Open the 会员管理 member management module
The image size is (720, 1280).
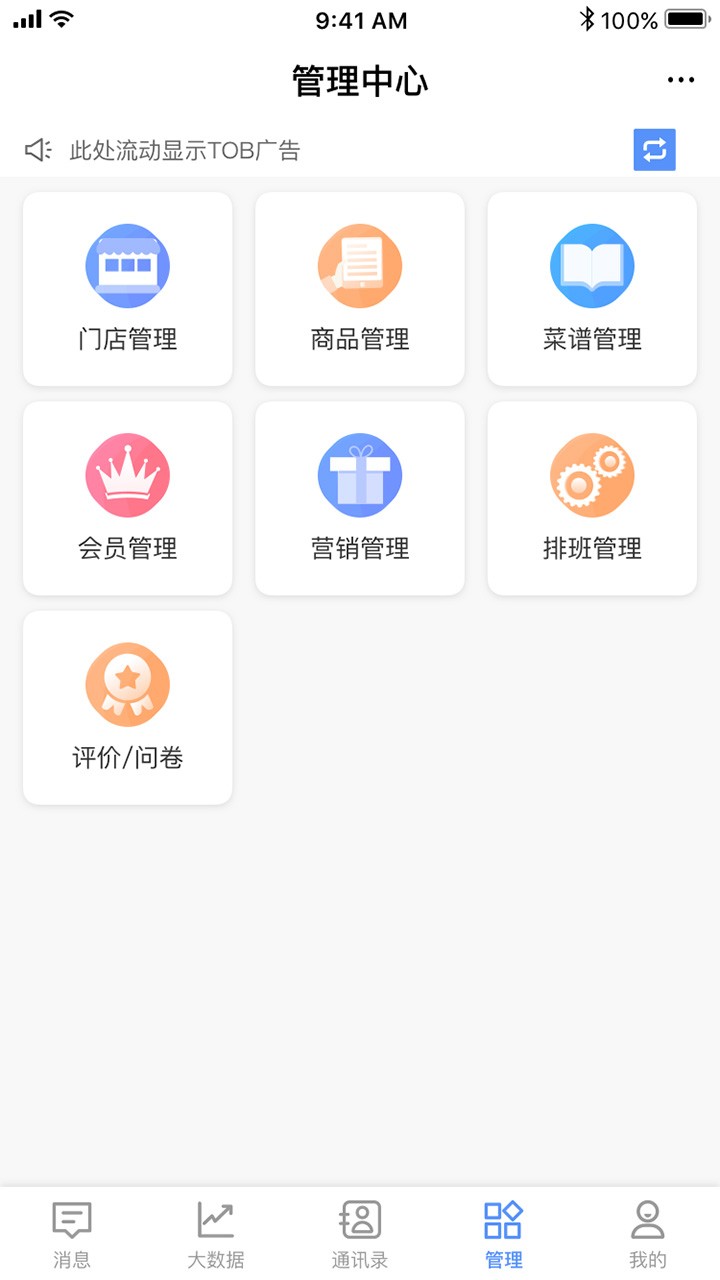point(127,497)
